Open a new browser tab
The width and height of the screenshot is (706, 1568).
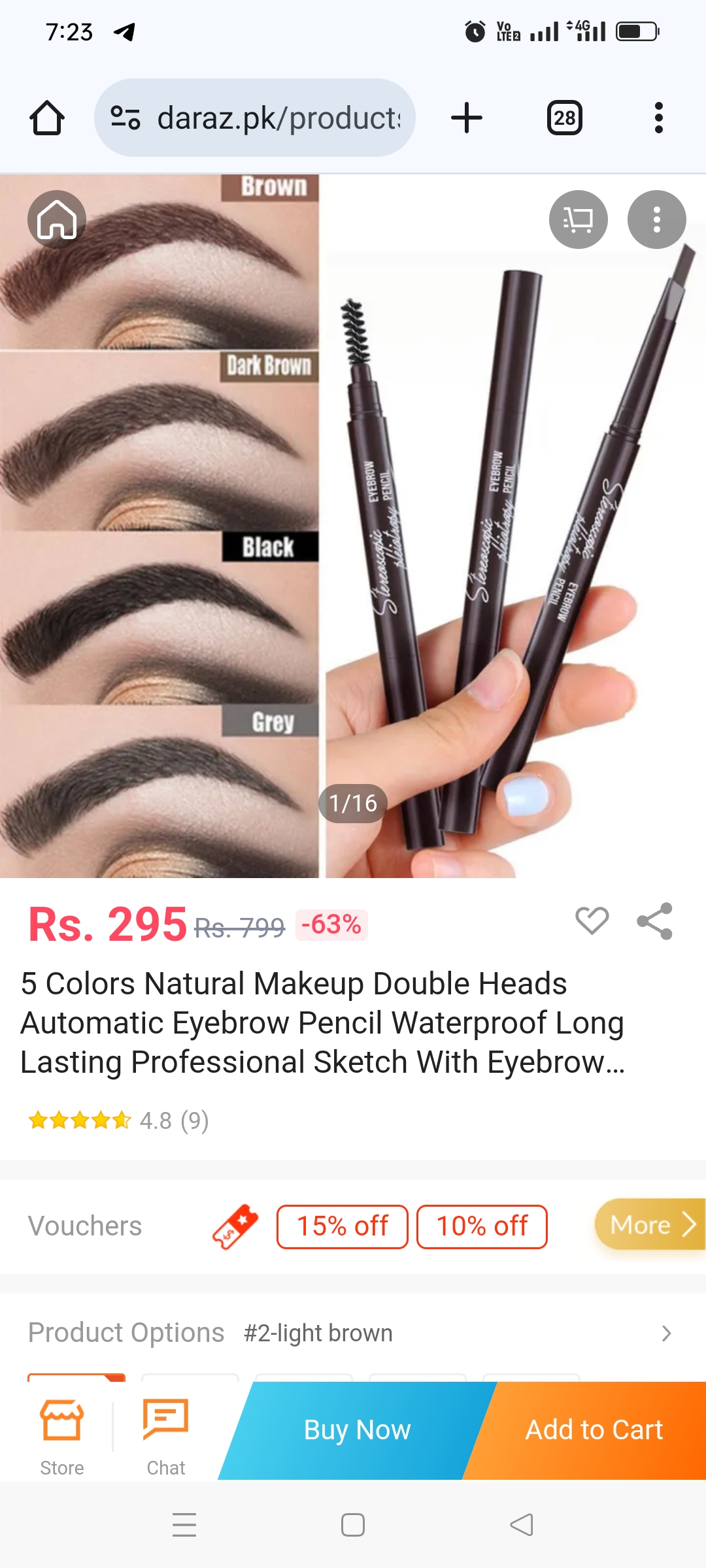[x=467, y=118]
